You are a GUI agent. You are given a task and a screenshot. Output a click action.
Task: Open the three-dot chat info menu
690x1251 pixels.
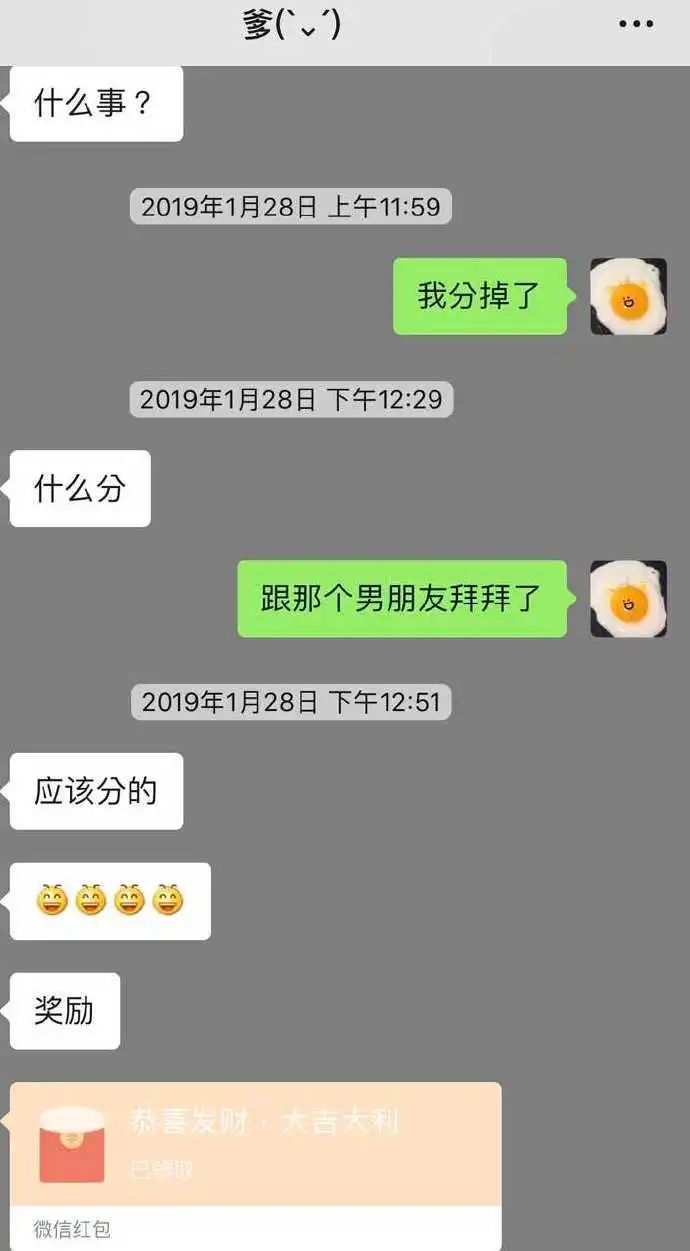click(636, 25)
